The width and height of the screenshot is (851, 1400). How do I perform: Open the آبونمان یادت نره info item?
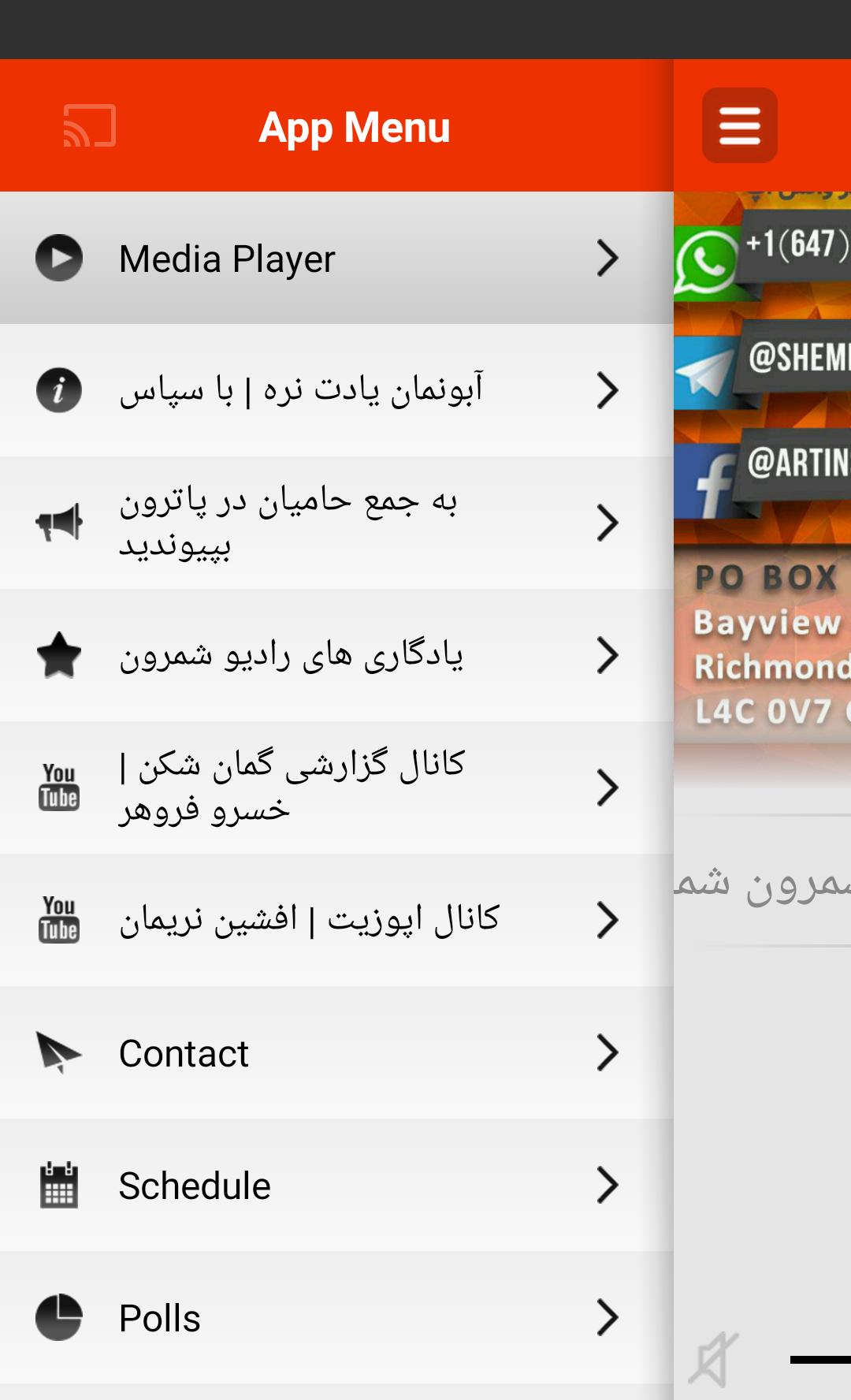(x=336, y=390)
